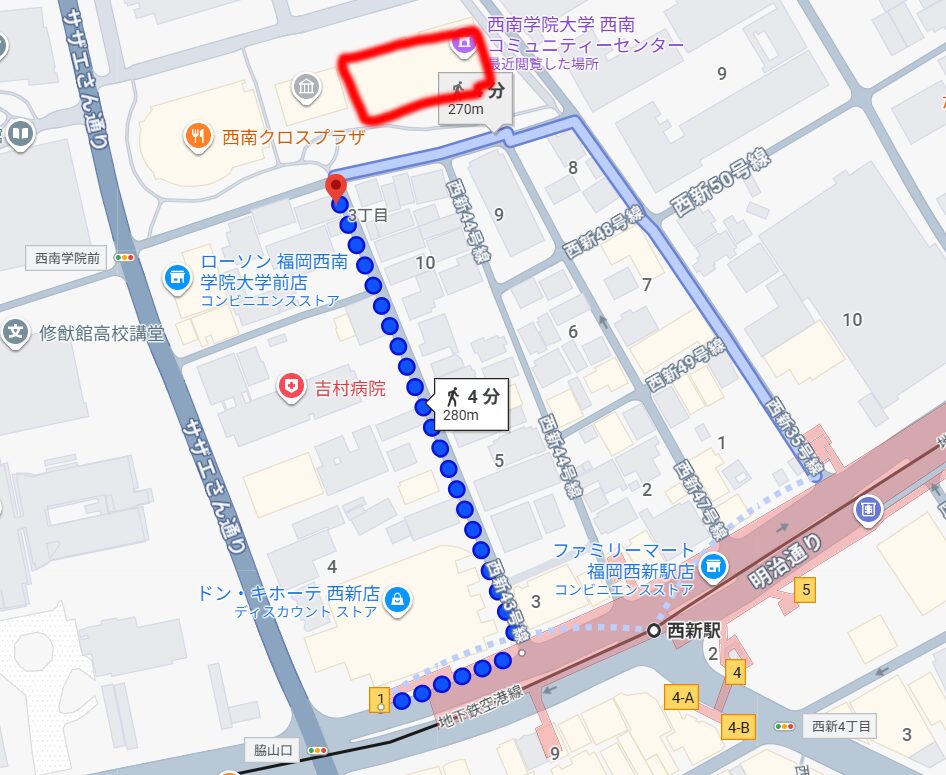The height and width of the screenshot is (775, 946).
Task: Select the ローソン 福岡西南学院大学前店 place pin
Action: point(178,276)
